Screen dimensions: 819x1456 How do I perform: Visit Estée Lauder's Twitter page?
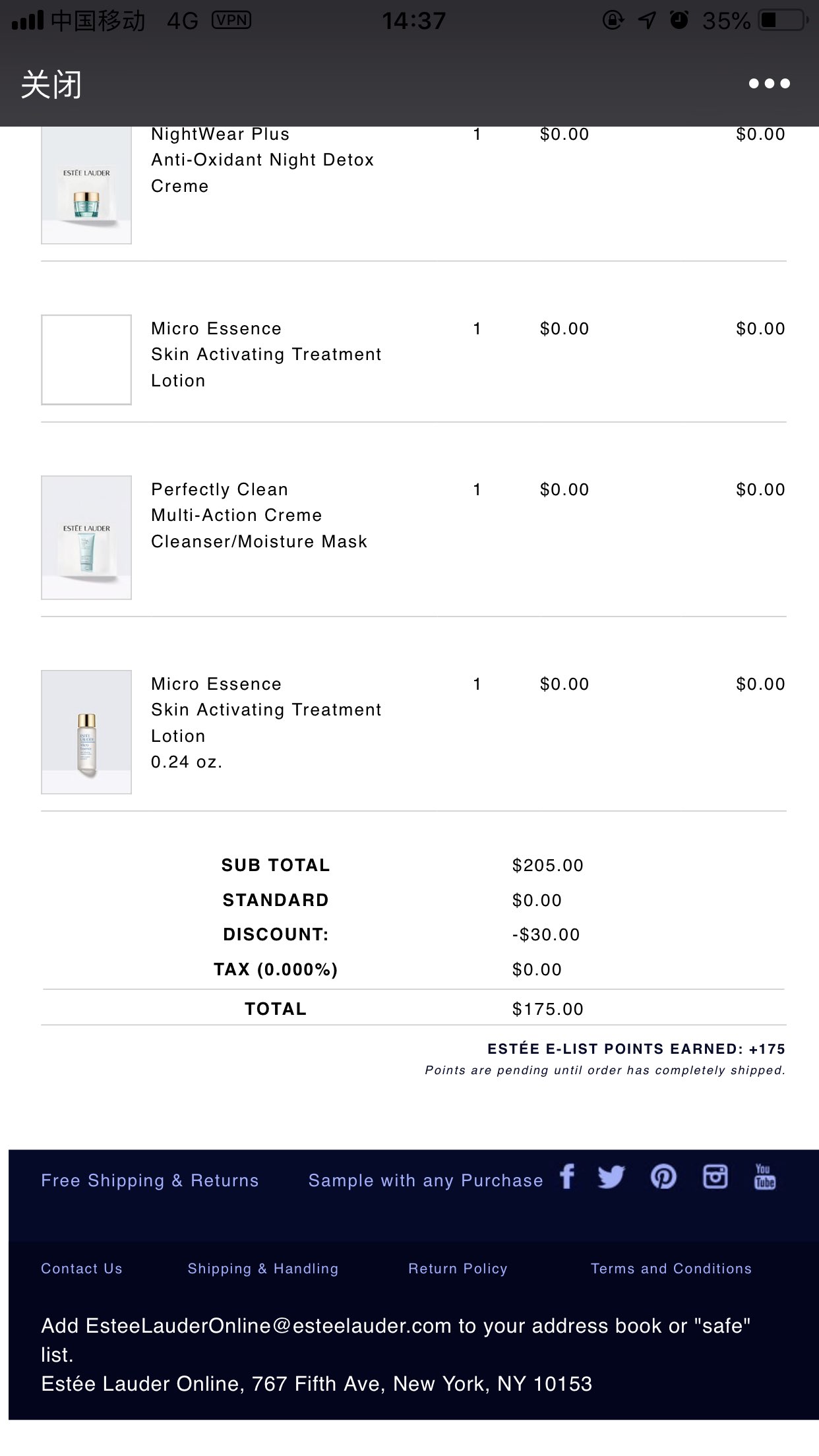pyautogui.click(x=611, y=1177)
